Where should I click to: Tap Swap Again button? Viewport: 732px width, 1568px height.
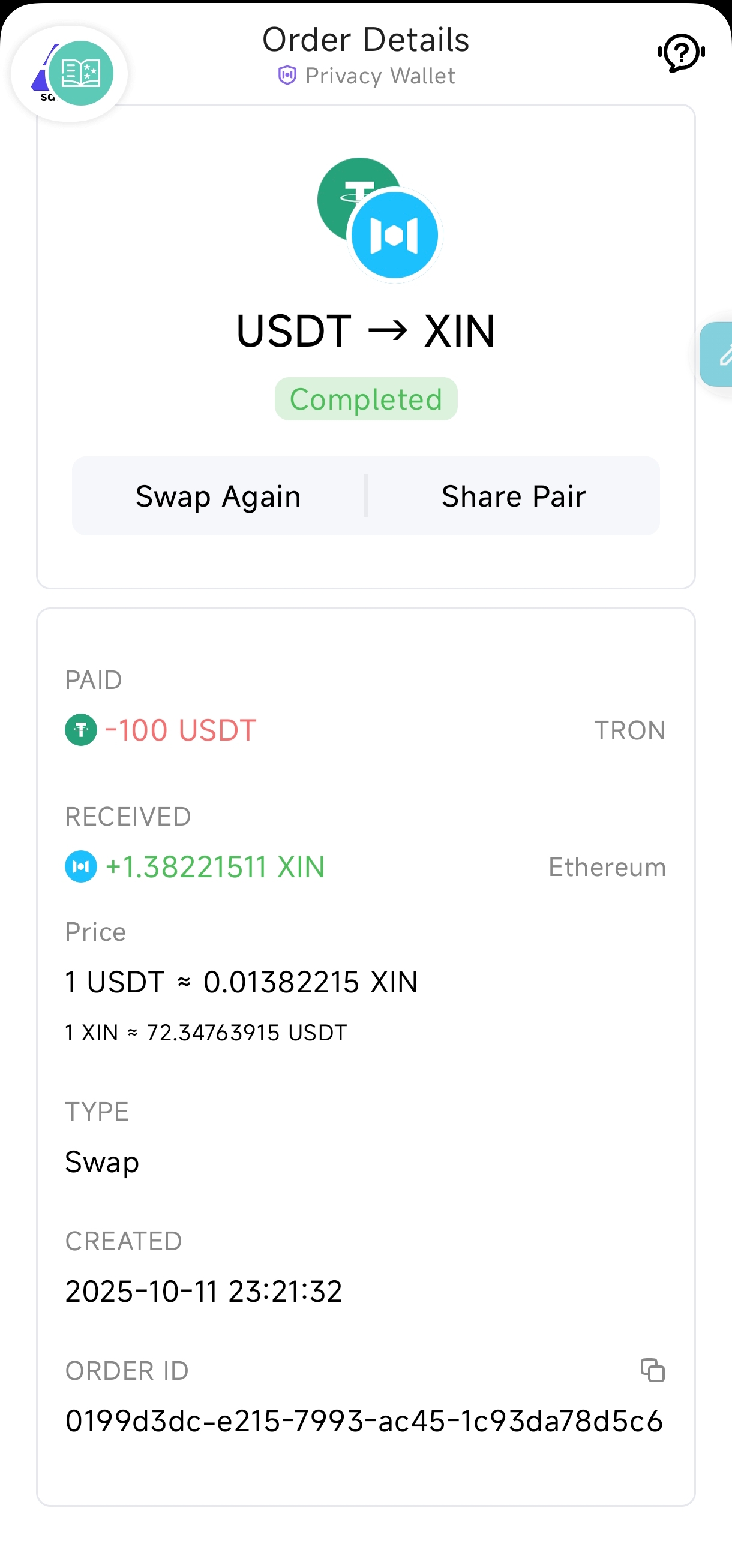218,496
